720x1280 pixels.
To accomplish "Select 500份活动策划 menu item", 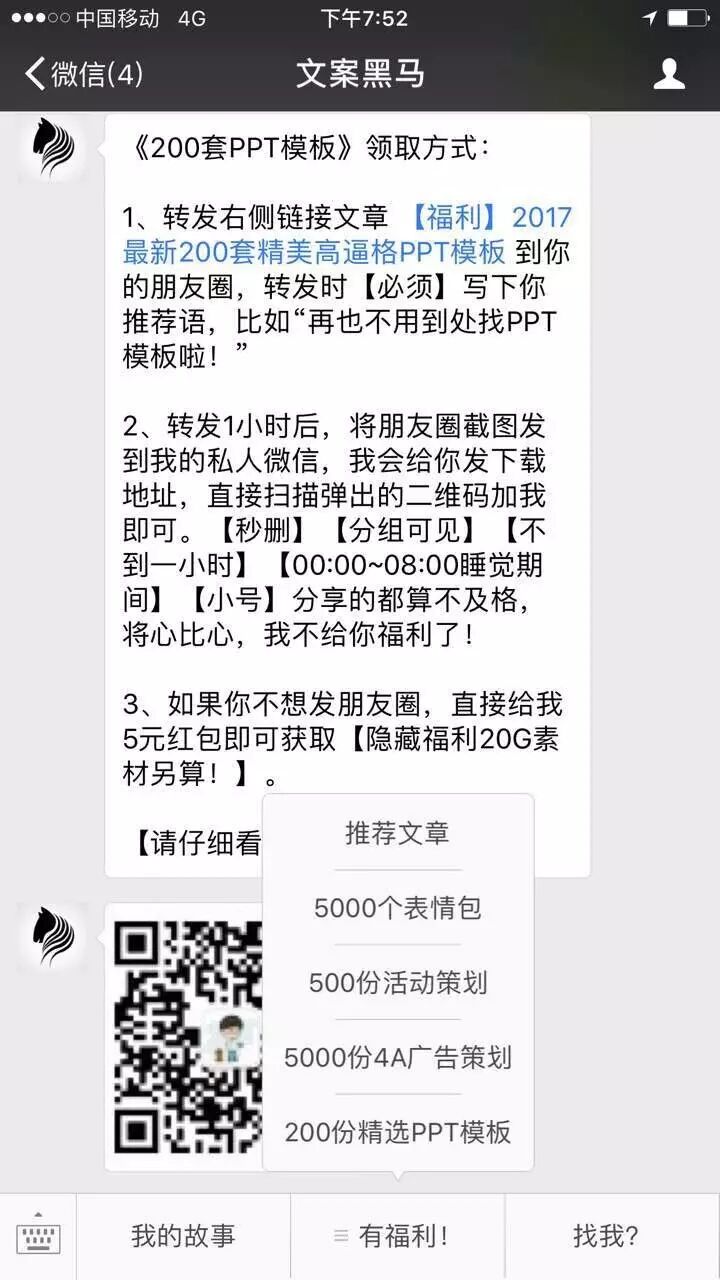I will [397, 982].
